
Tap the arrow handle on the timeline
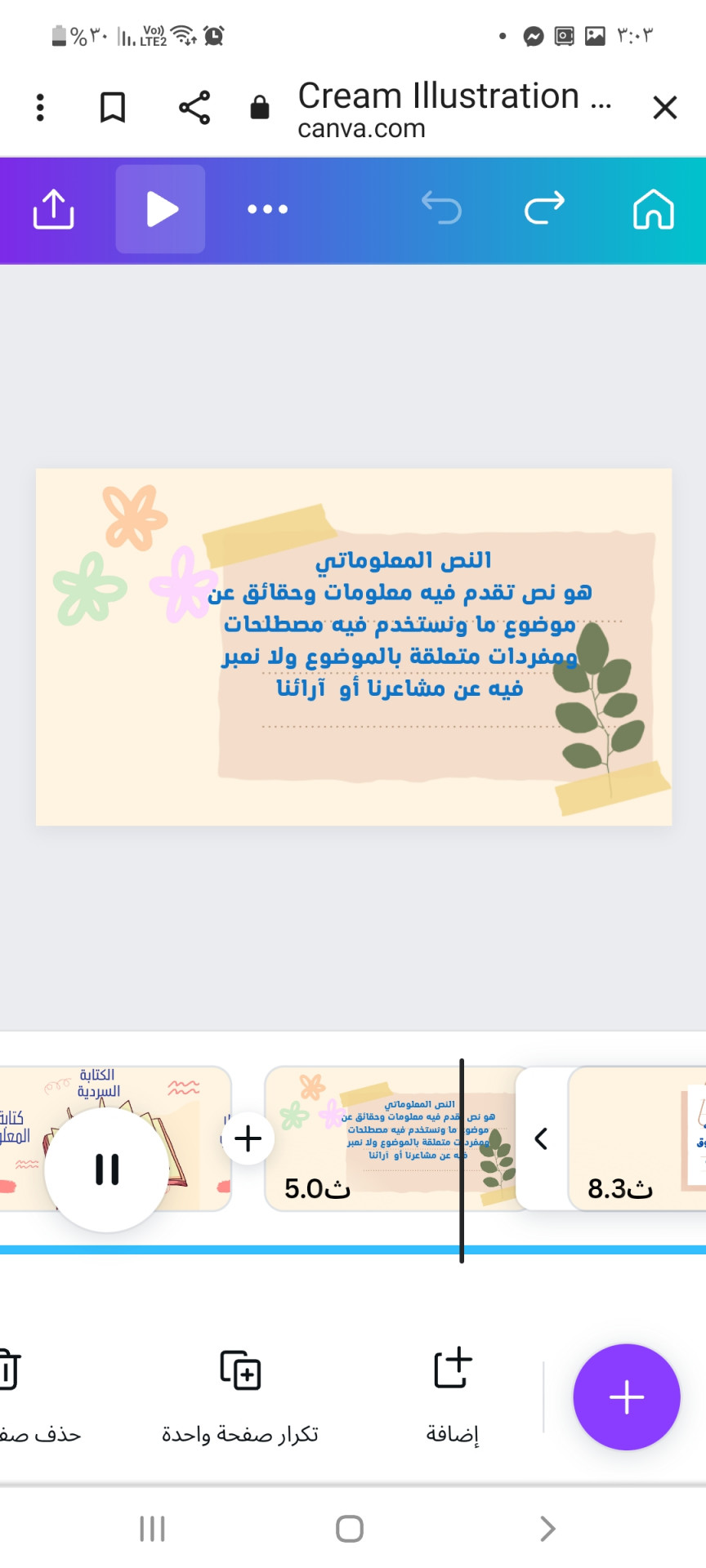click(541, 1138)
